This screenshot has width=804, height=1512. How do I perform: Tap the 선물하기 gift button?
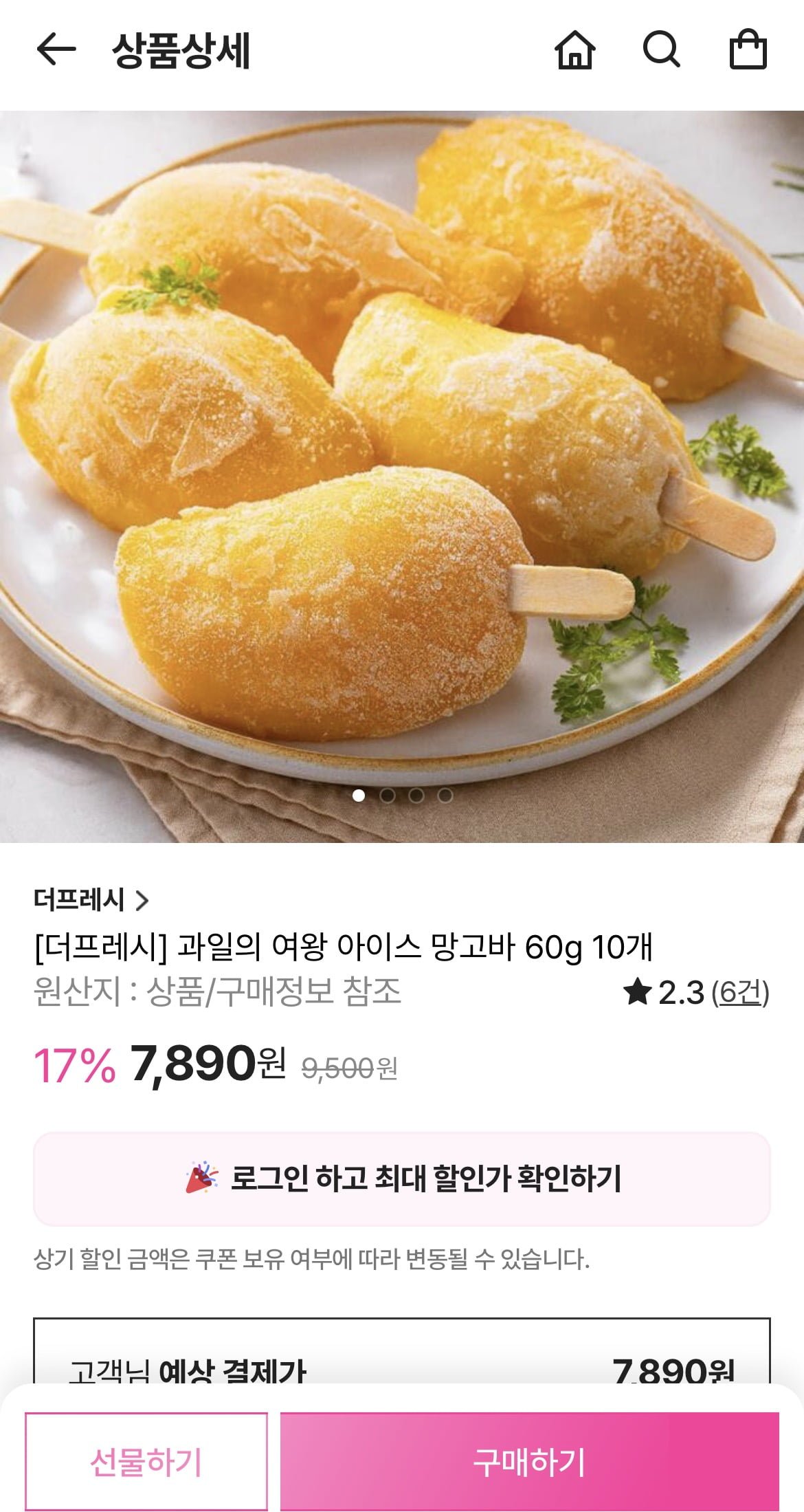coord(146,1461)
